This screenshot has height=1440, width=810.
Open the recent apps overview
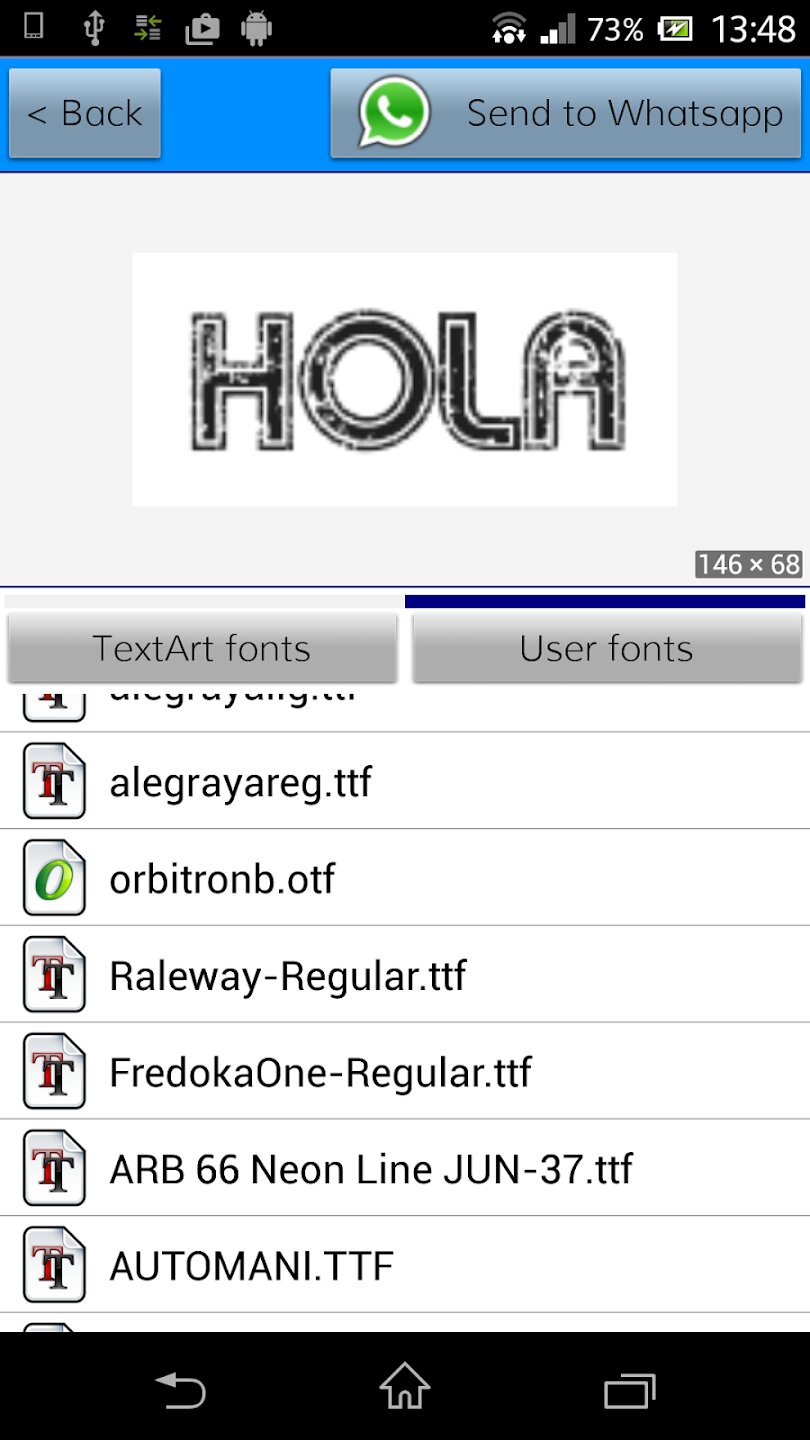[629, 1390]
